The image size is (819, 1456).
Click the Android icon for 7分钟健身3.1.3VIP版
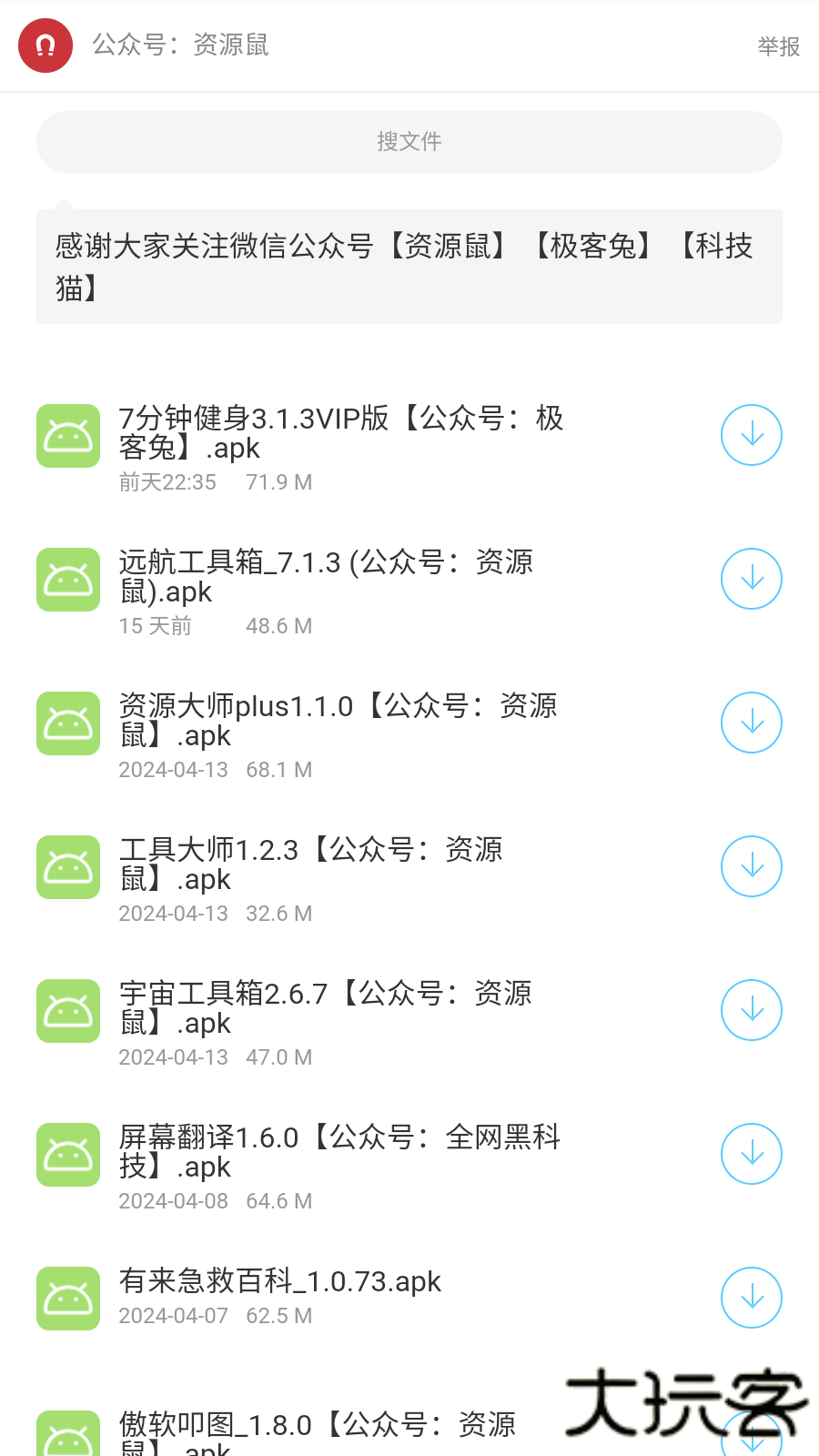point(67,435)
